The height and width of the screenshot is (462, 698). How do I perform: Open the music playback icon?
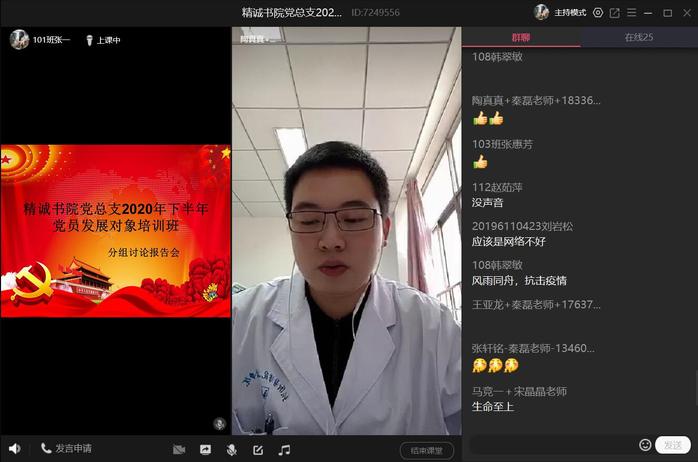pos(284,450)
